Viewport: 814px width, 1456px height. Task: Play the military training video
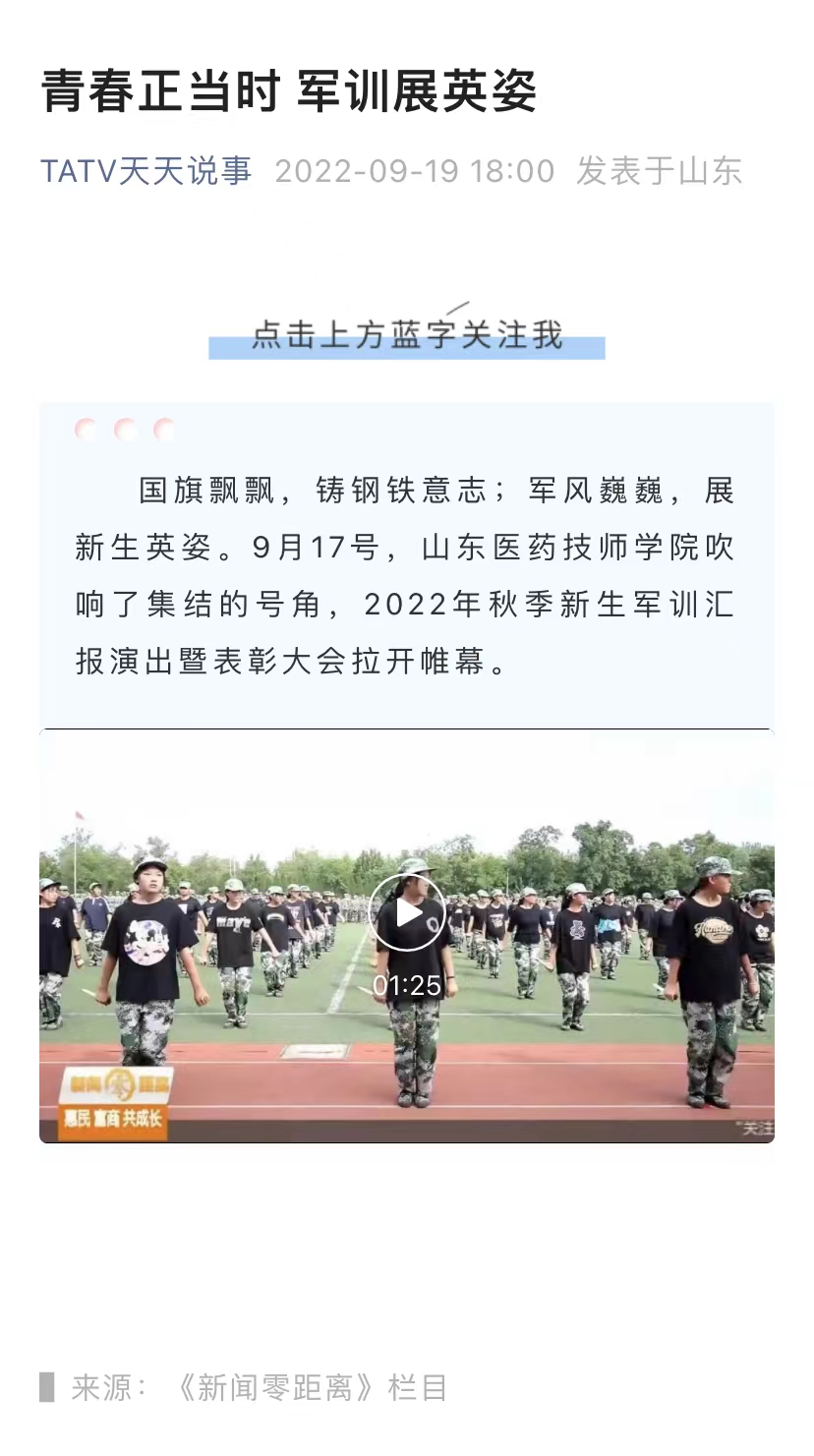[x=407, y=915]
